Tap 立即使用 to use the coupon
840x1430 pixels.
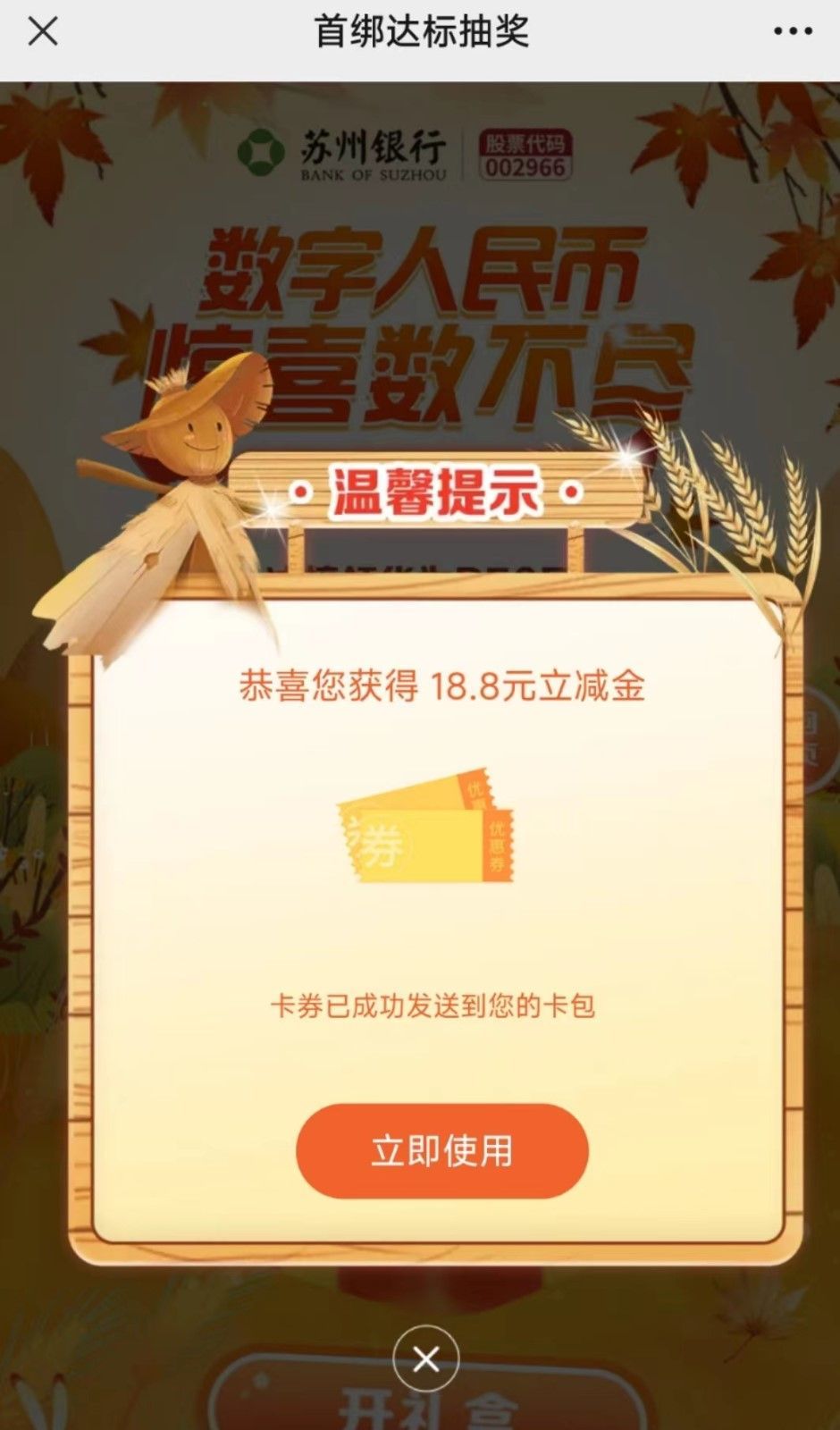pyautogui.click(x=441, y=1150)
